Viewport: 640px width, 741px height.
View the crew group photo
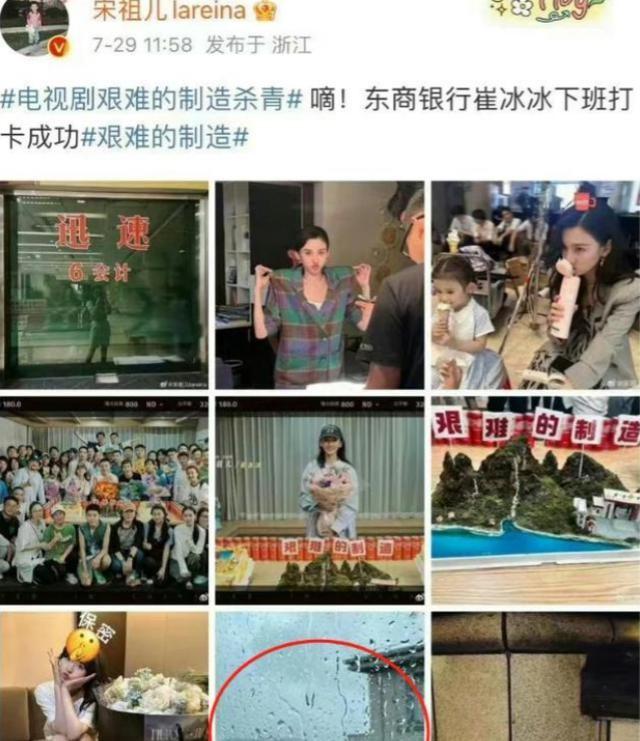pos(104,499)
